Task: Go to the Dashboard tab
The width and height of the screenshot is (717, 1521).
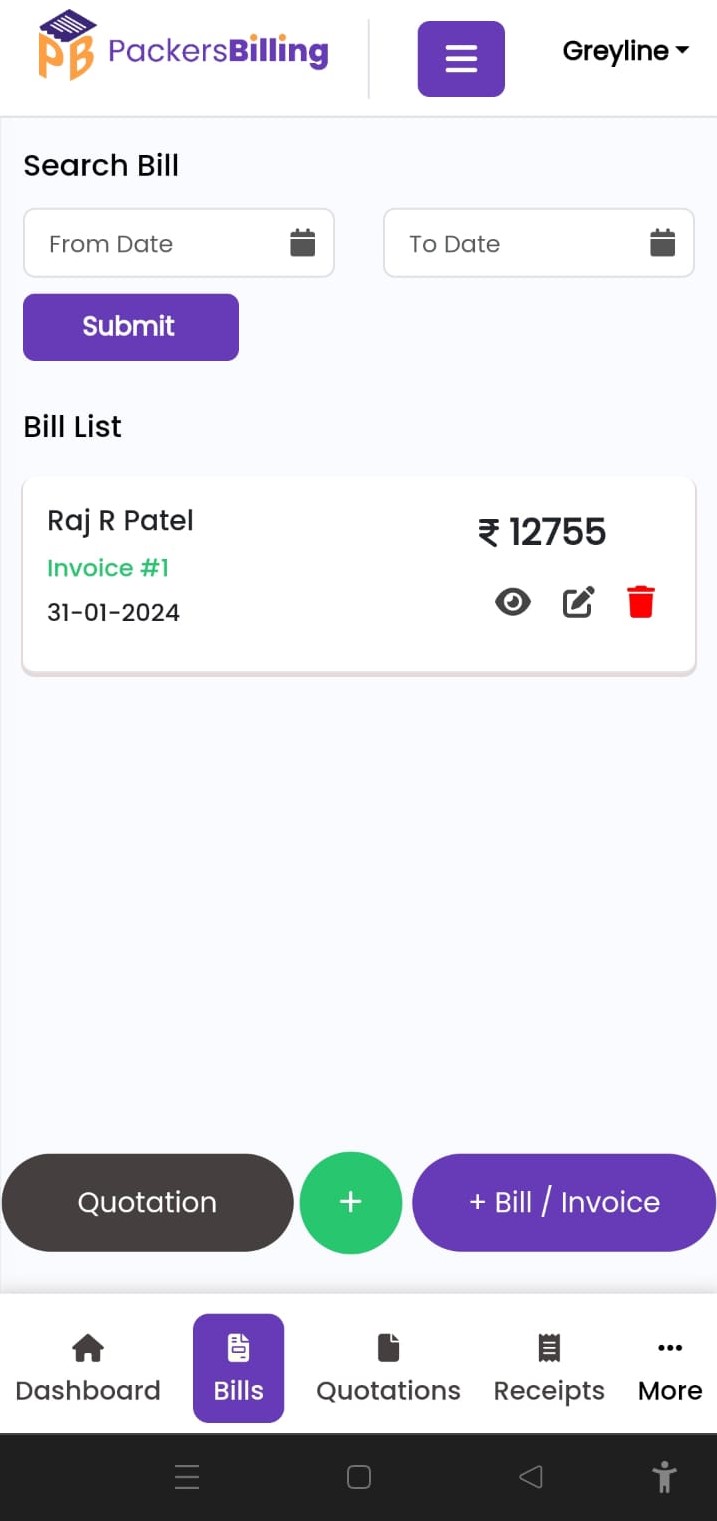Action: (88, 1367)
